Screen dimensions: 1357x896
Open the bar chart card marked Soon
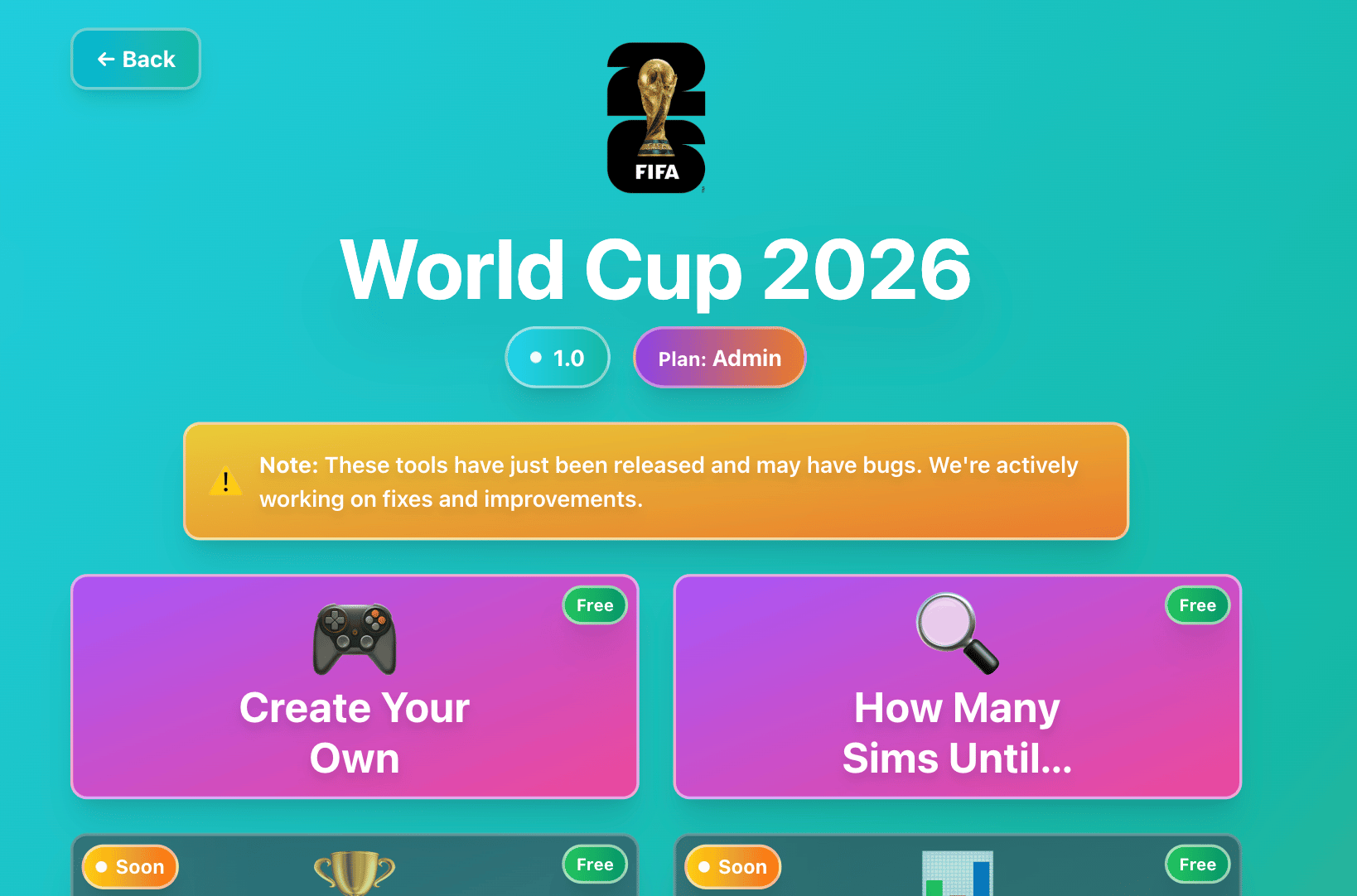(x=957, y=870)
